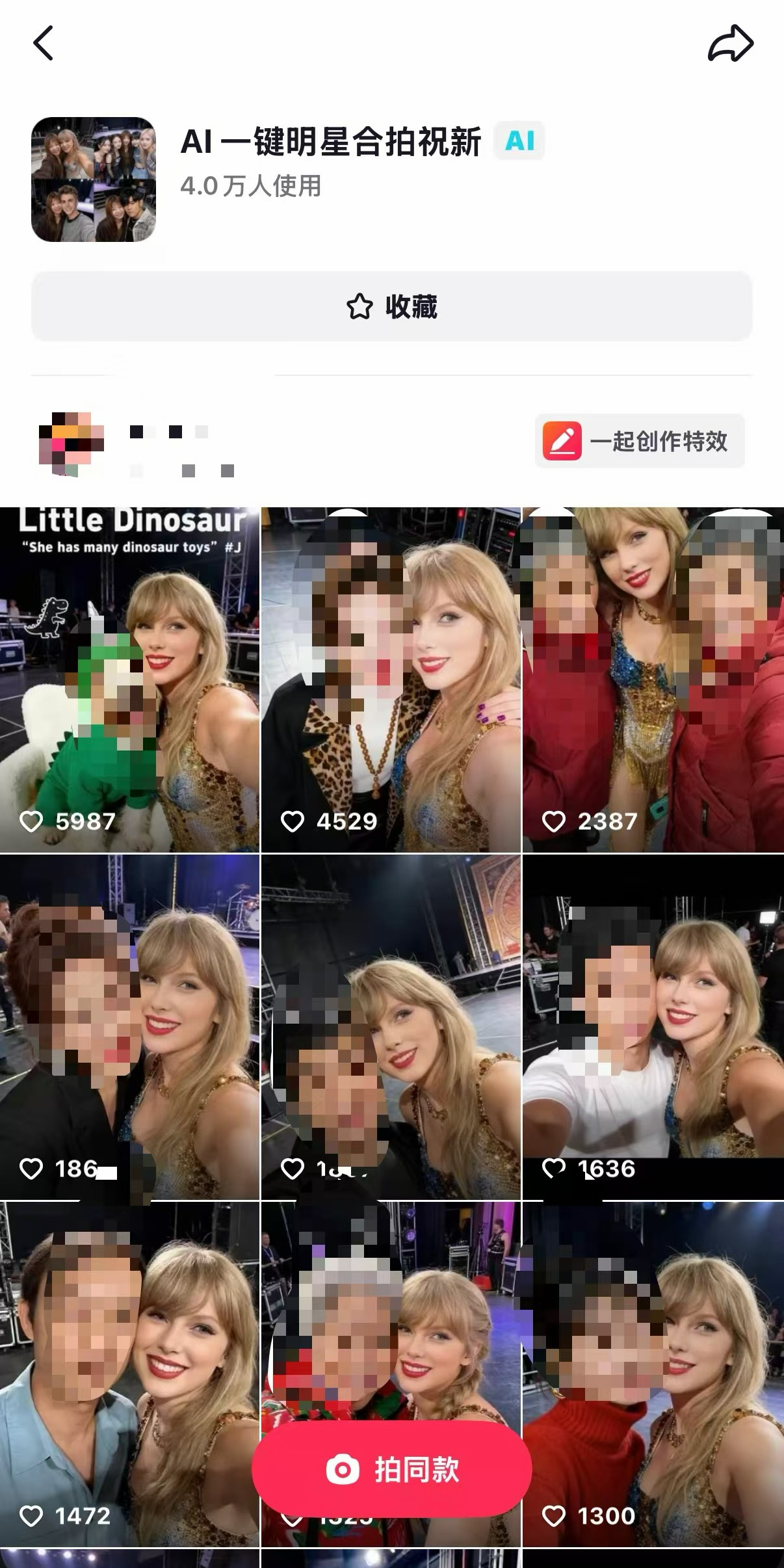
Task: Tap the AI badge next to the effect title
Action: pyautogui.click(x=519, y=140)
